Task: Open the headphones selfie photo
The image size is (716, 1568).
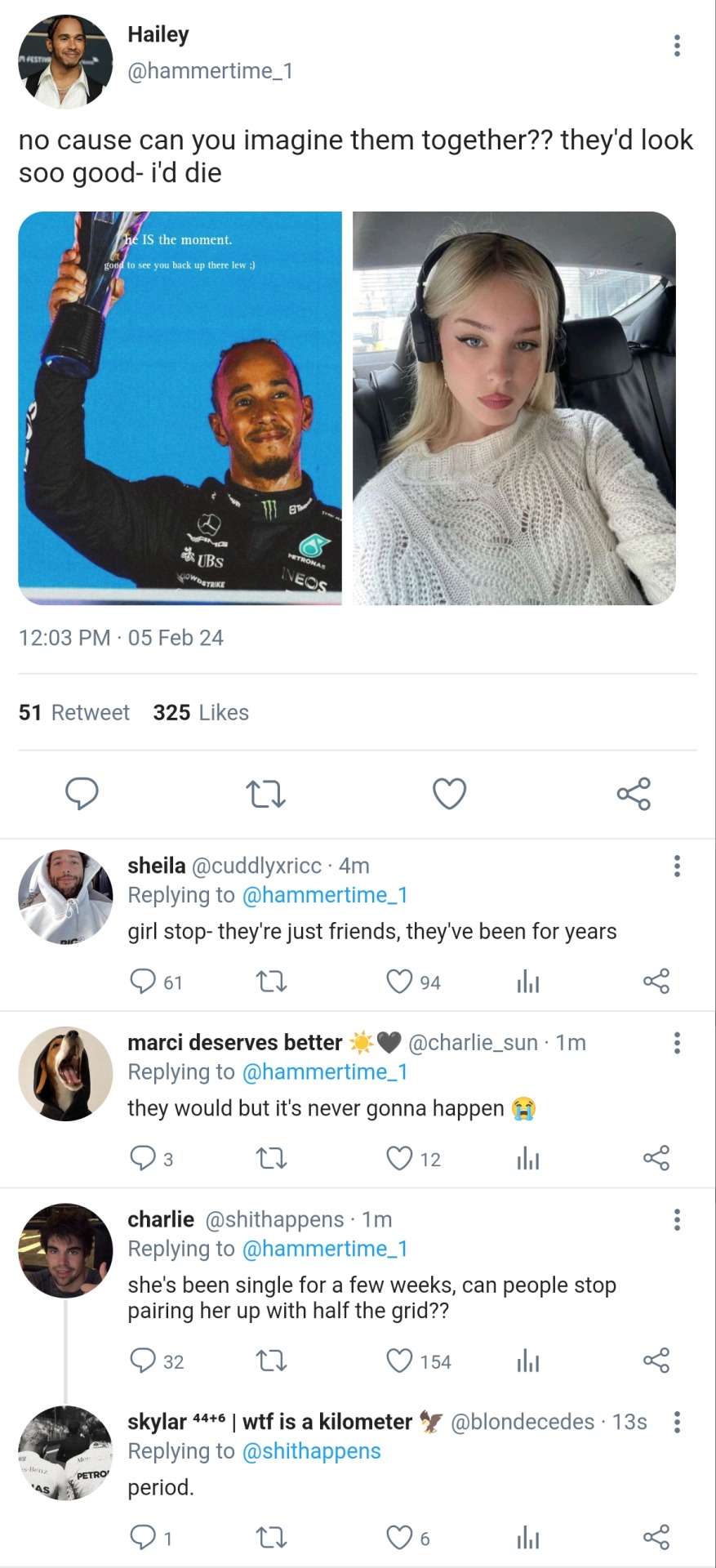Action: point(514,408)
